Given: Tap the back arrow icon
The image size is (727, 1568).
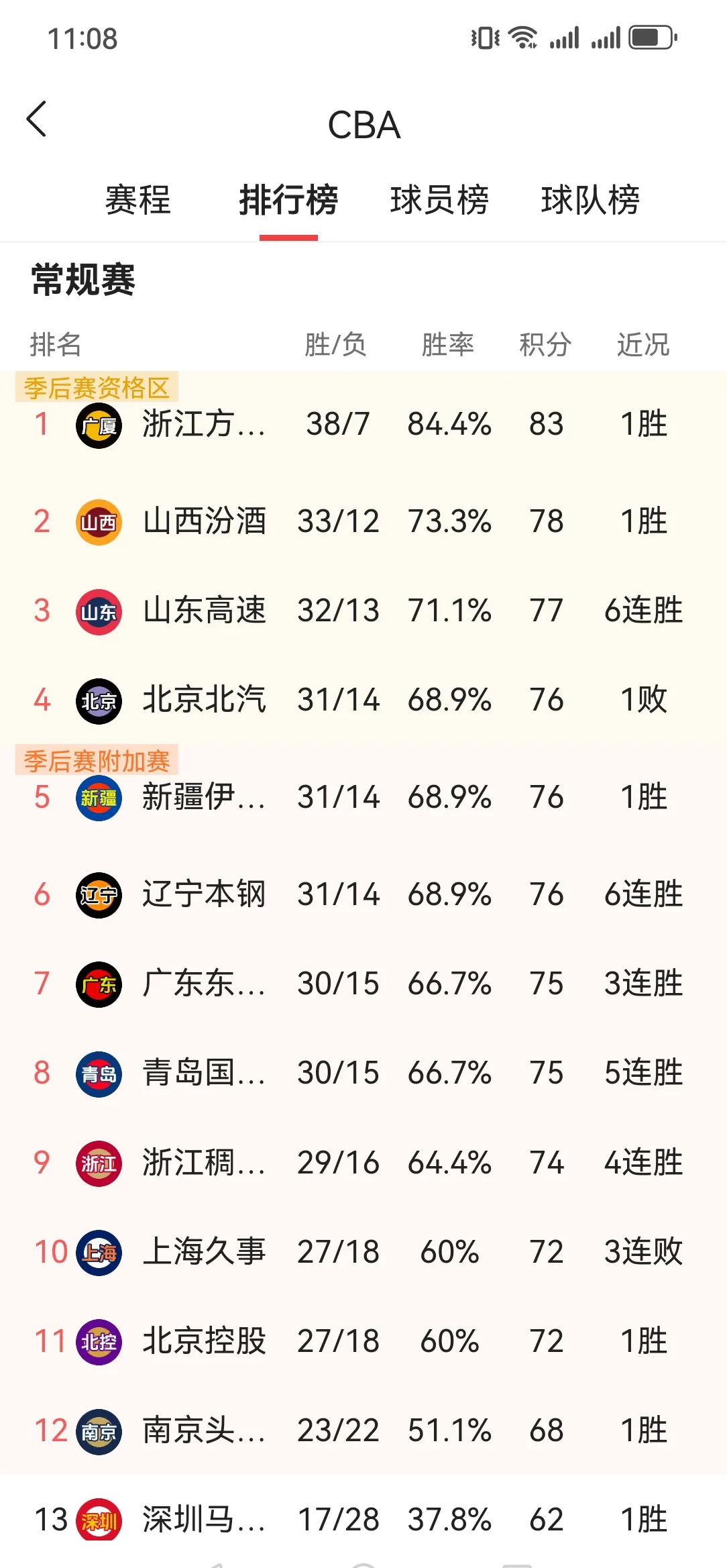Looking at the screenshot, I should click(x=38, y=119).
